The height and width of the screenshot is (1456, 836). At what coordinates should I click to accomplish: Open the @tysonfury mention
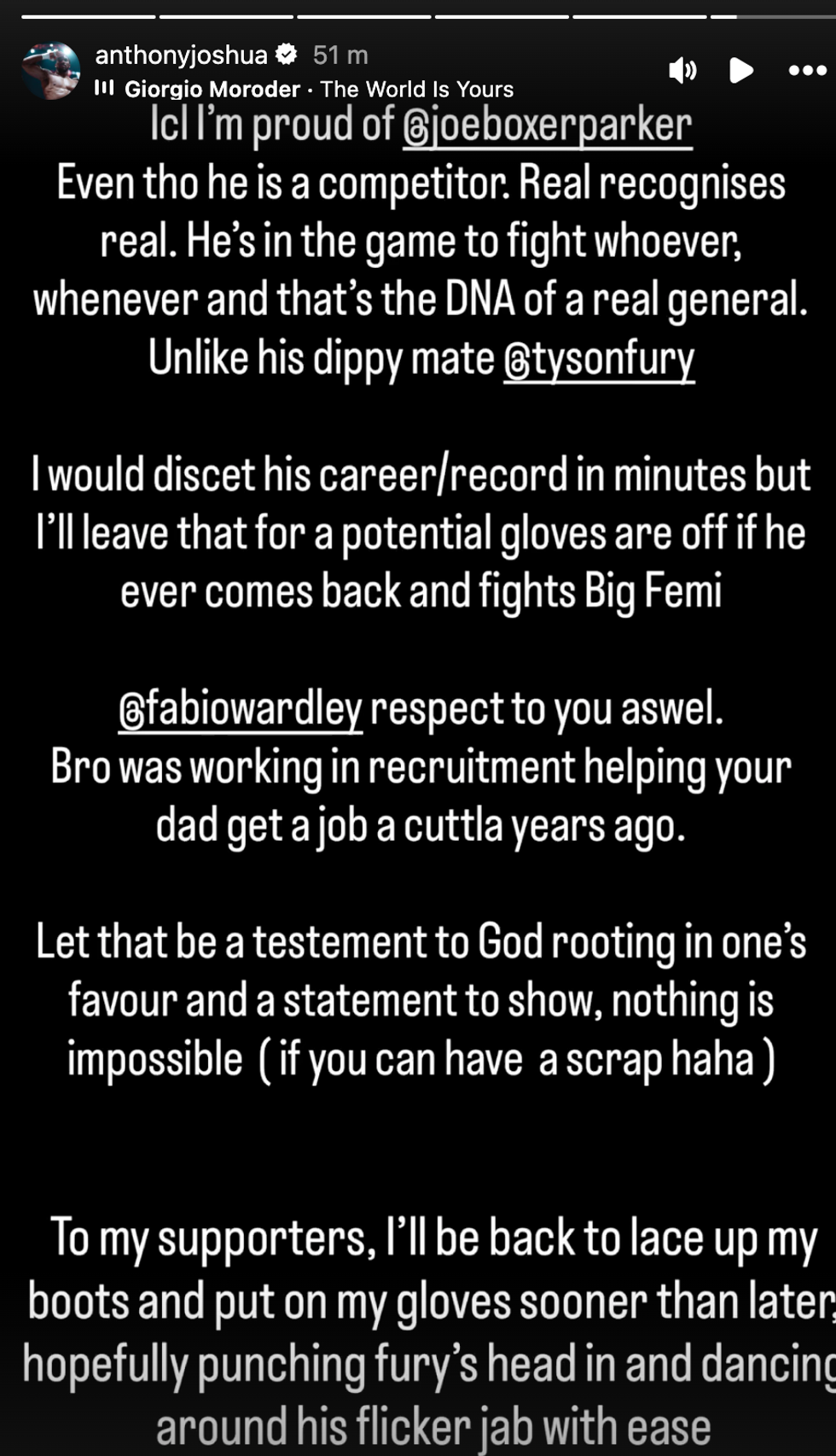click(x=599, y=358)
